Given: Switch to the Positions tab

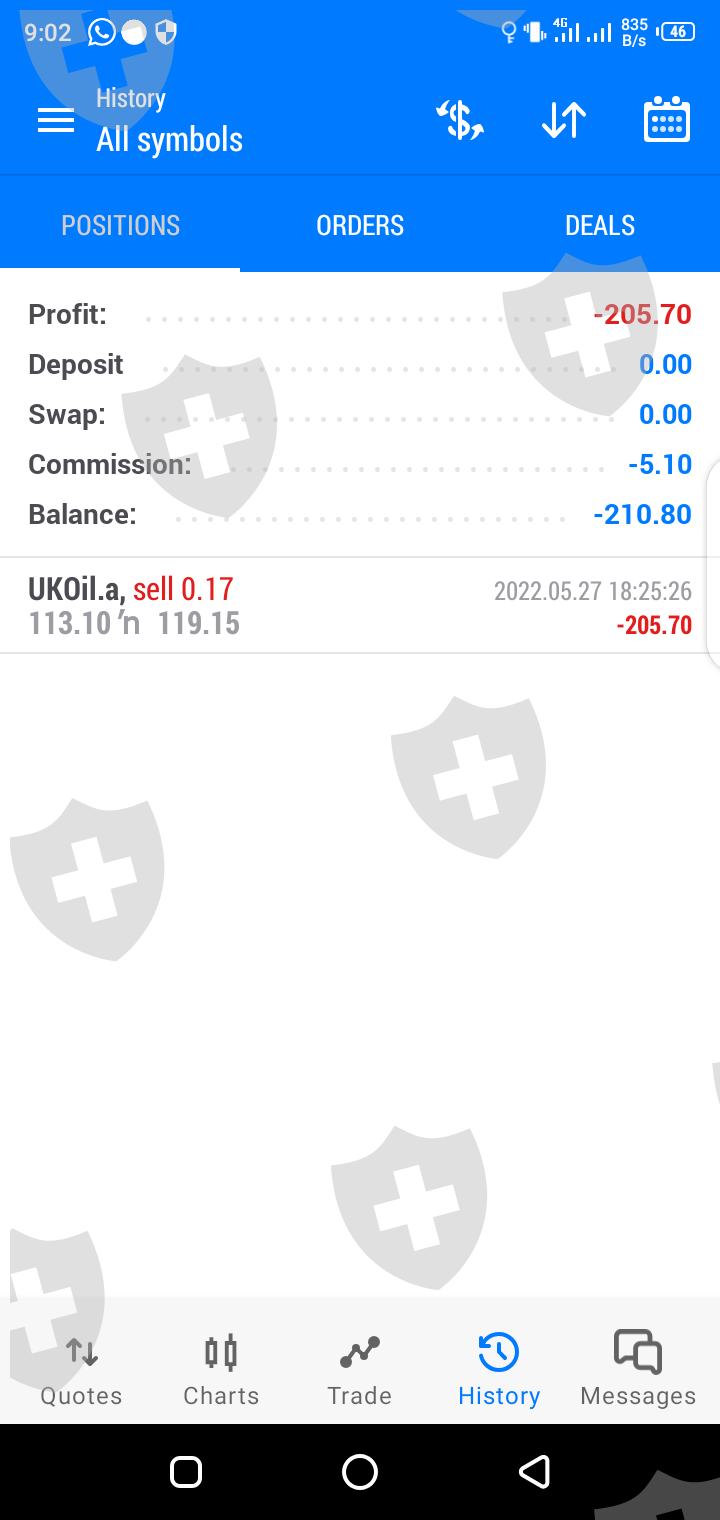Looking at the screenshot, I should pyautogui.click(x=120, y=226).
